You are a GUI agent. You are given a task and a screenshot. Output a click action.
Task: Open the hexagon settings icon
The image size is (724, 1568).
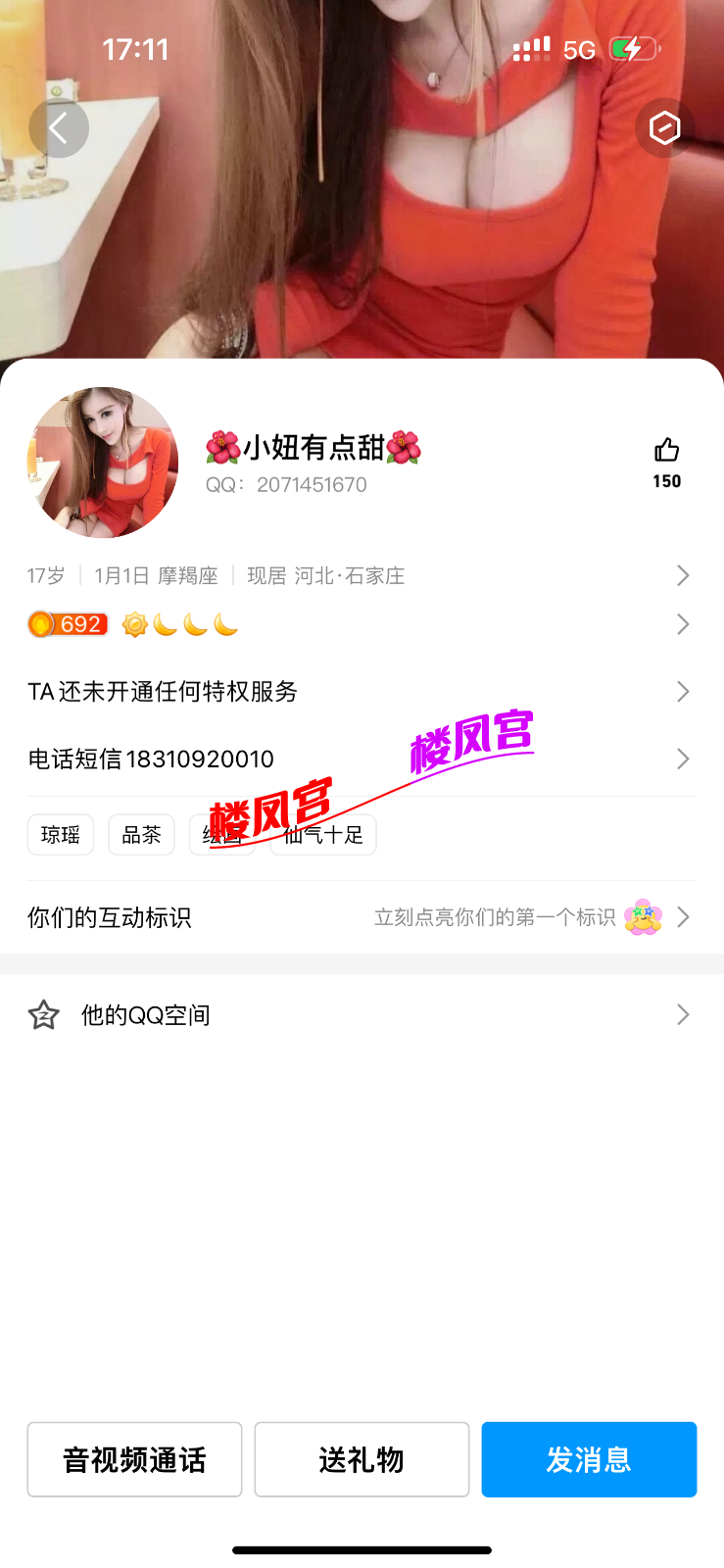click(664, 128)
